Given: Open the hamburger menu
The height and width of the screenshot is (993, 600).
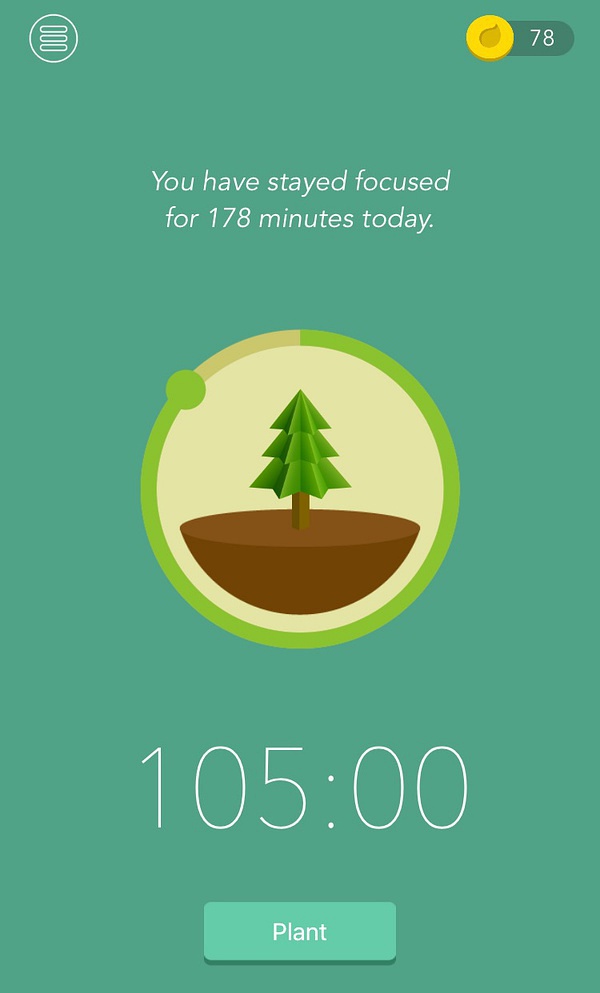Looking at the screenshot, I should (x=54, y=39).
